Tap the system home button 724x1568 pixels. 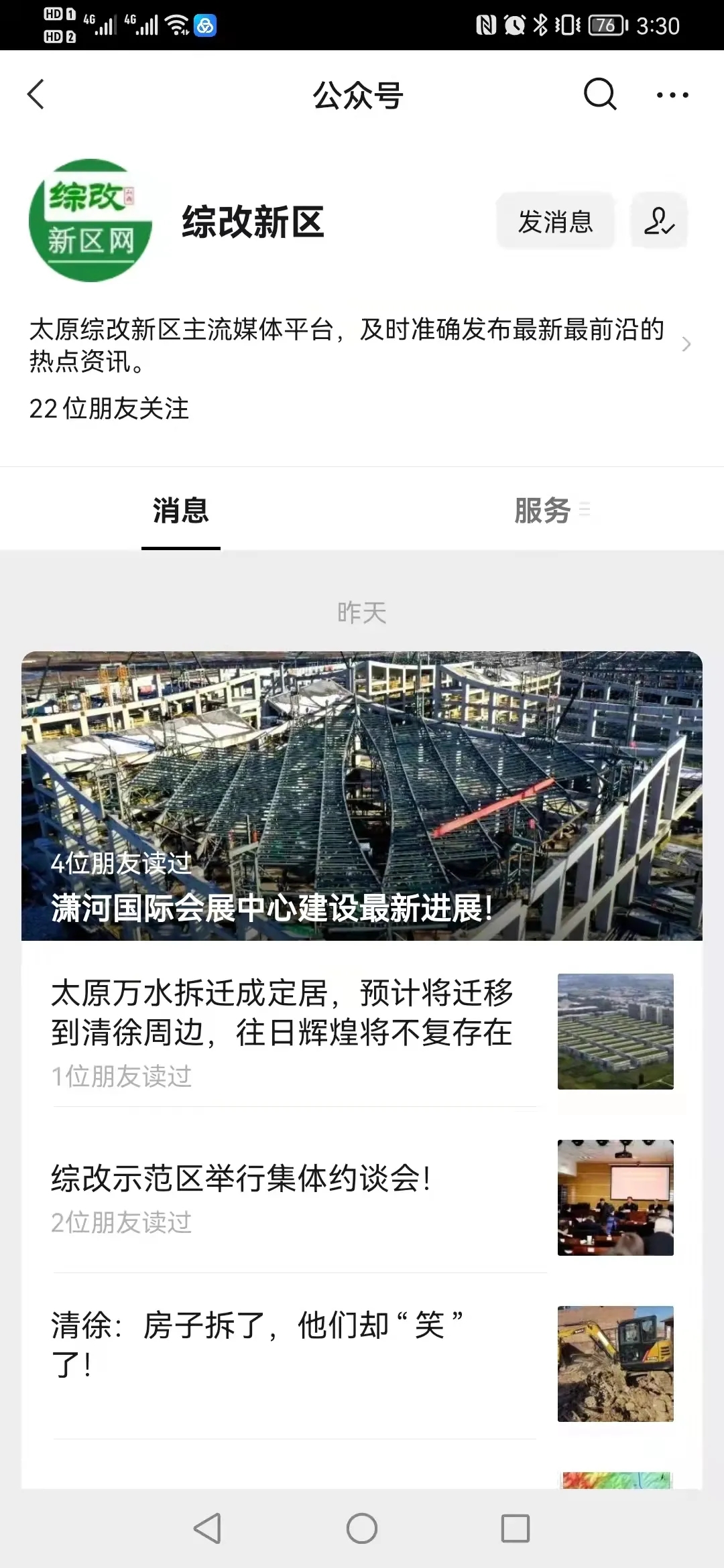pos(362,1528)
